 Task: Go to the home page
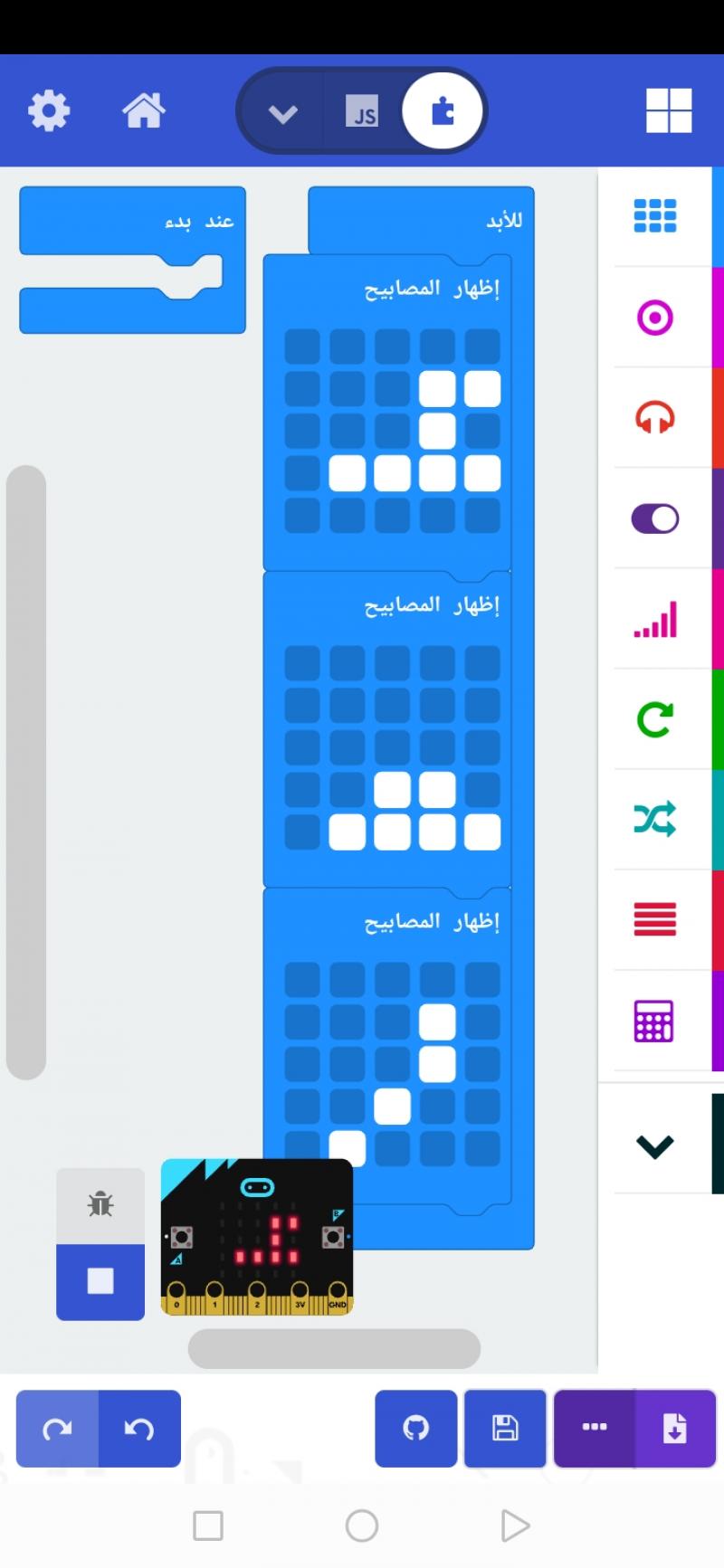click(x=144, y=111)
